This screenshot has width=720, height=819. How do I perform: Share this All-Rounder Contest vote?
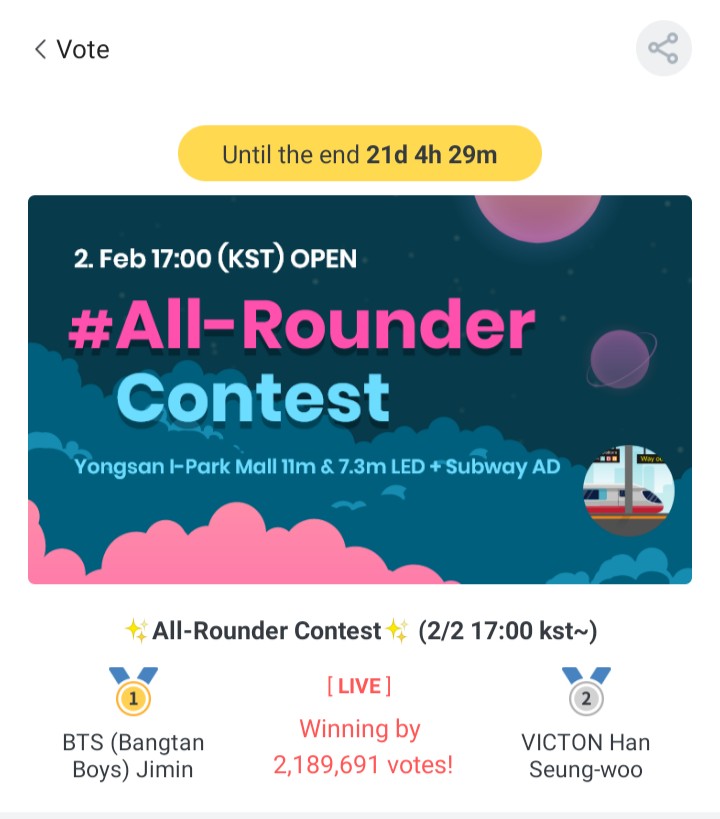pos(663,49)
